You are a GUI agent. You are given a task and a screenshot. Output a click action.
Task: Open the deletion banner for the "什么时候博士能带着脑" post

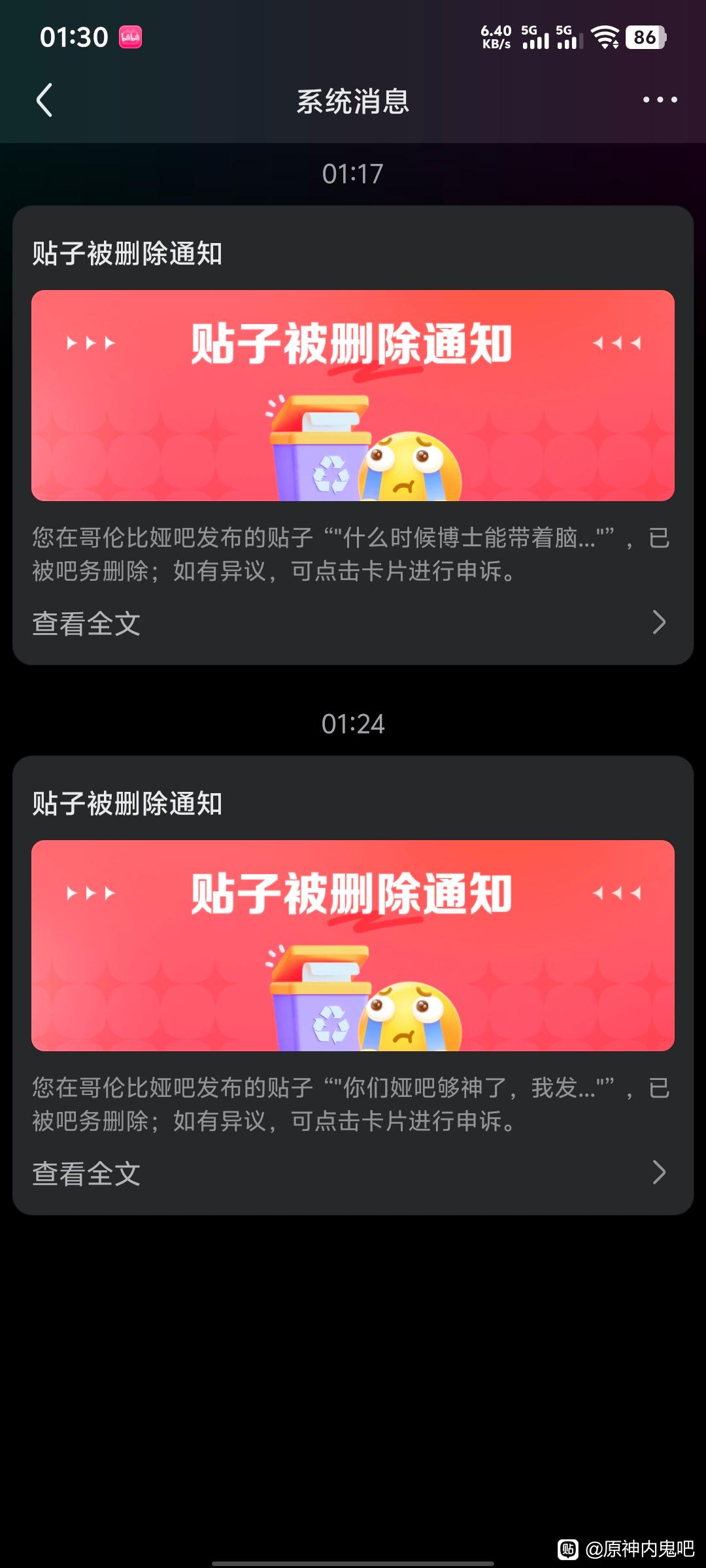(x=353, y=395)
